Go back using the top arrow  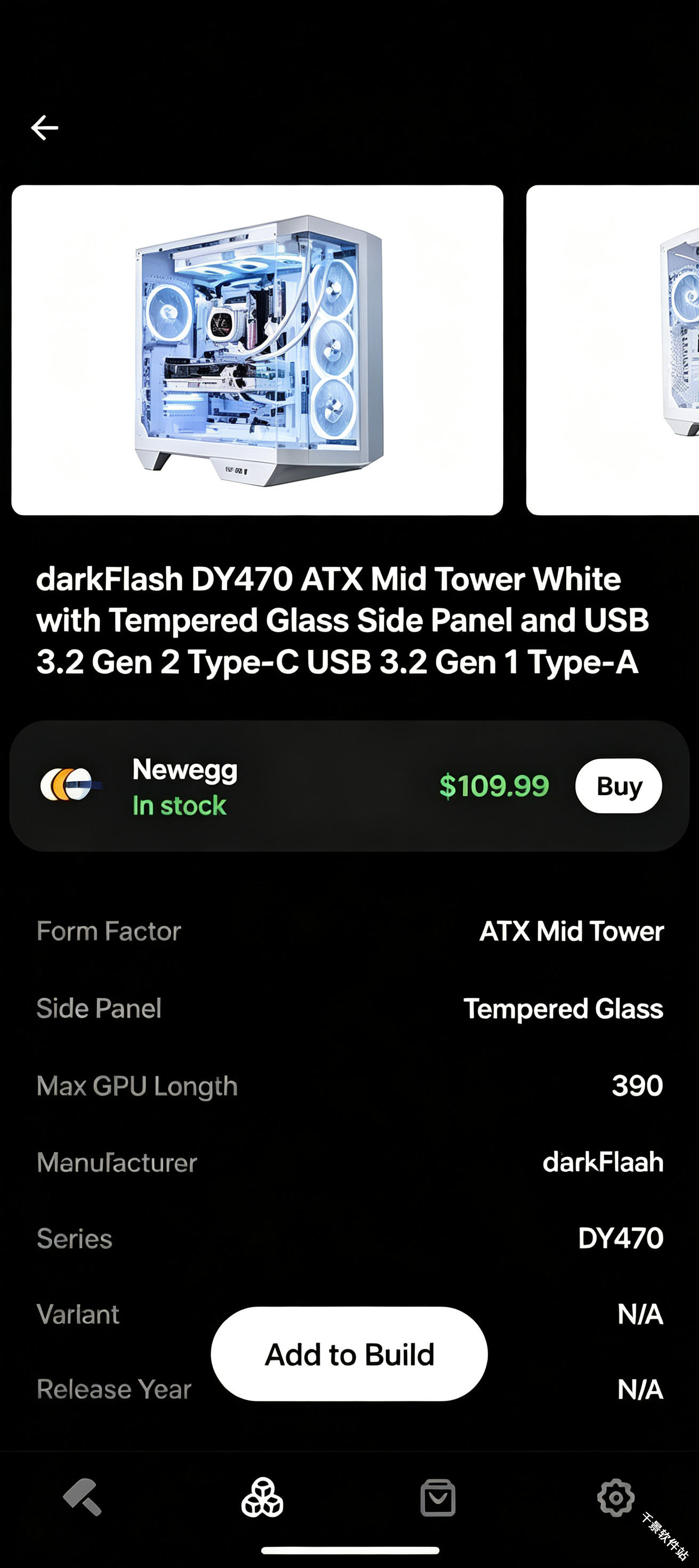pos(44,127)
